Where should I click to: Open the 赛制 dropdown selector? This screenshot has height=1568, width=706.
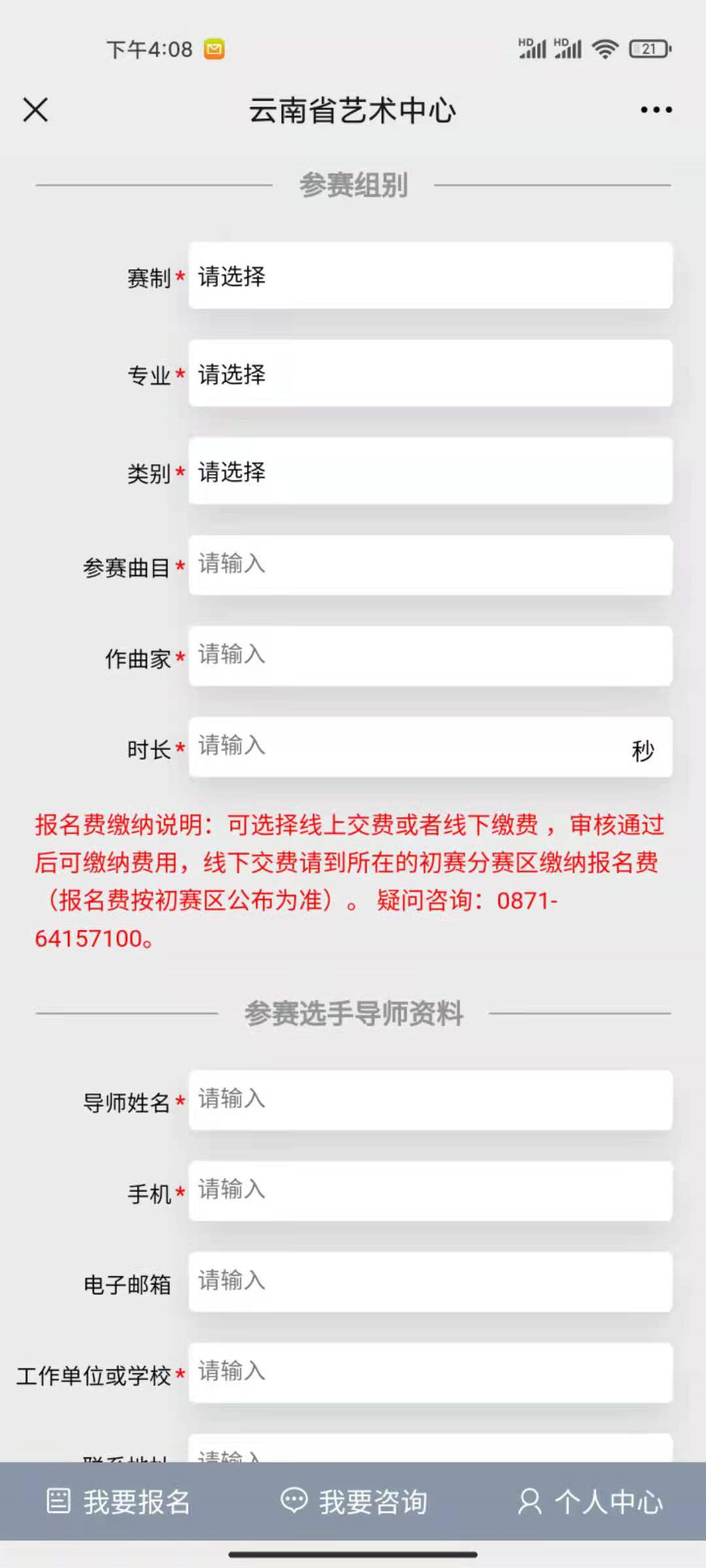pyautogui.click(x=431, y=276)
